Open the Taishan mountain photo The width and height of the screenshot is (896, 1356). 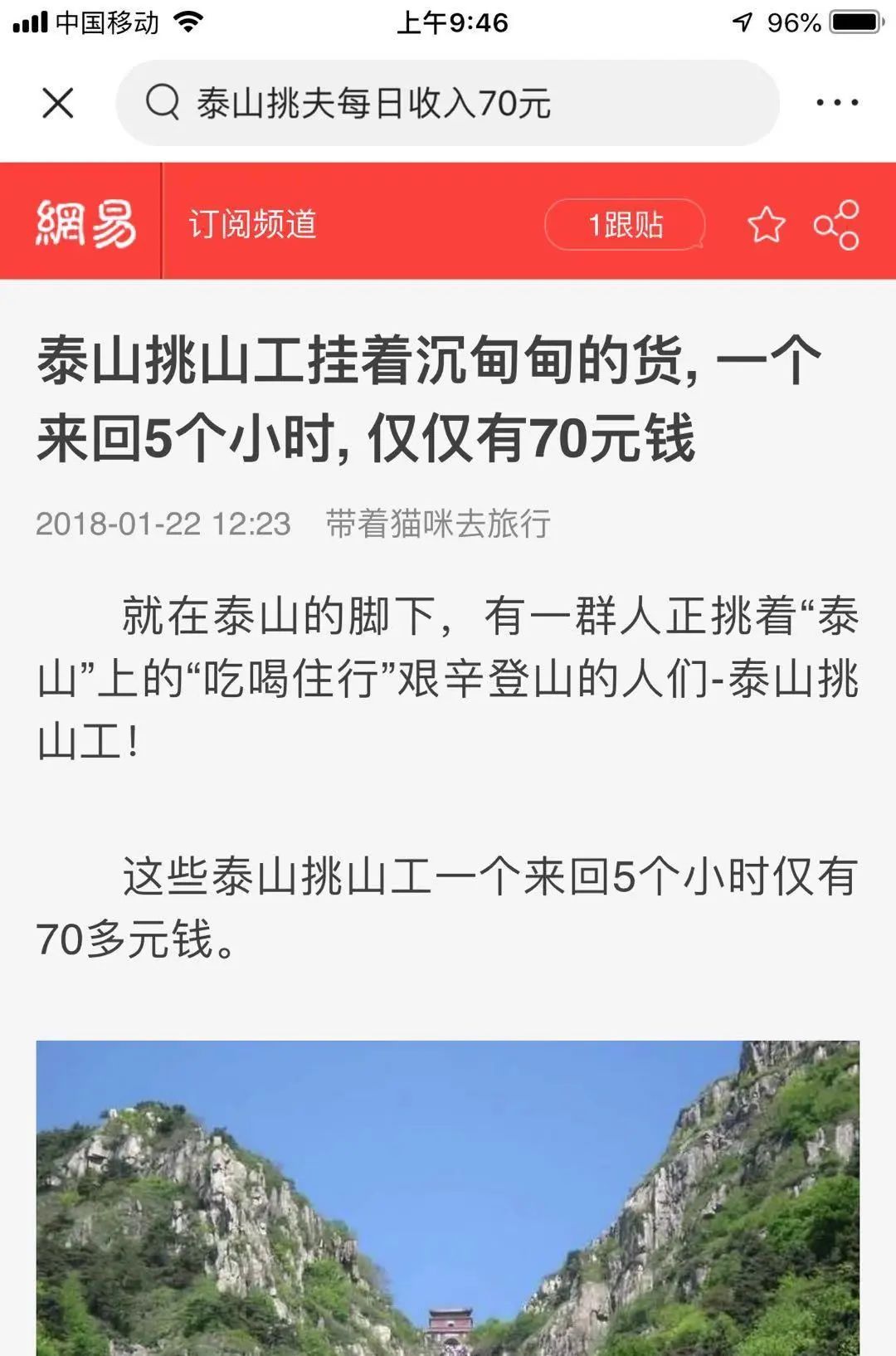[448, 1197]
